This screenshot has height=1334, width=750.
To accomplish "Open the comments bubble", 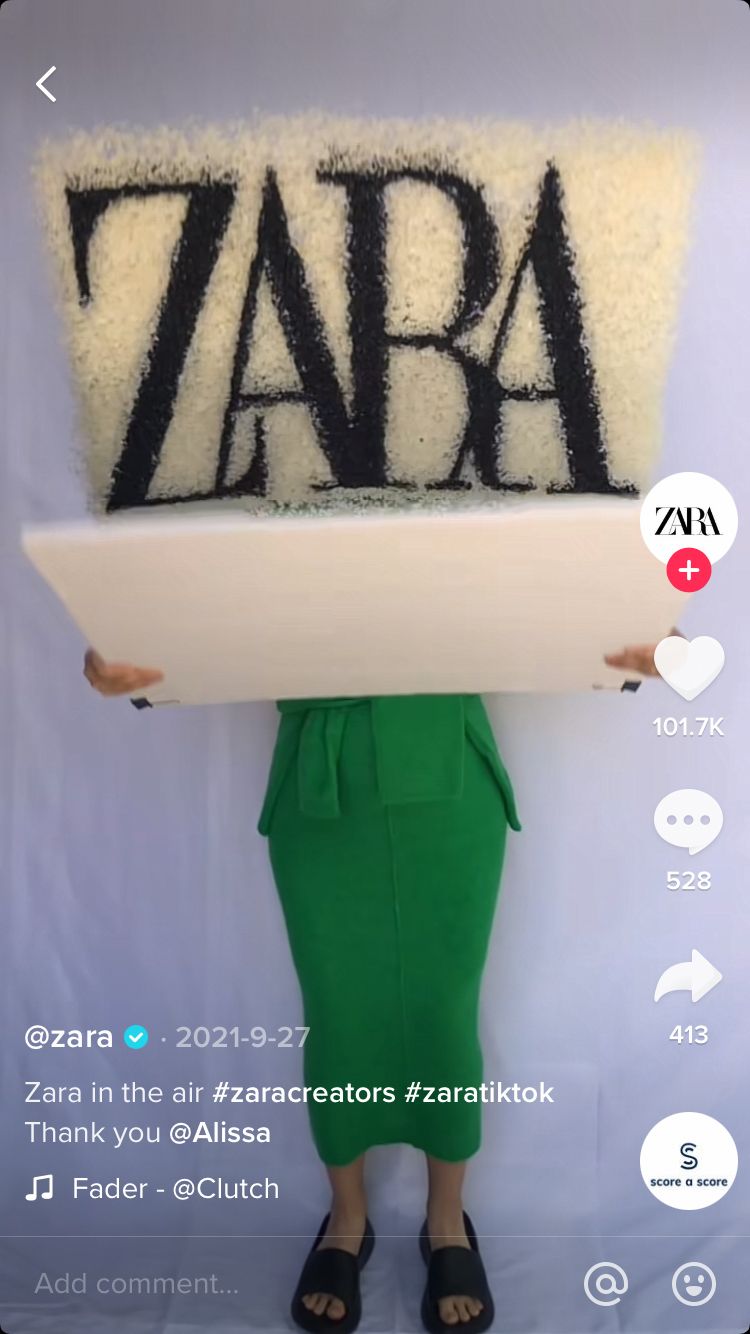I will [688, 822].
